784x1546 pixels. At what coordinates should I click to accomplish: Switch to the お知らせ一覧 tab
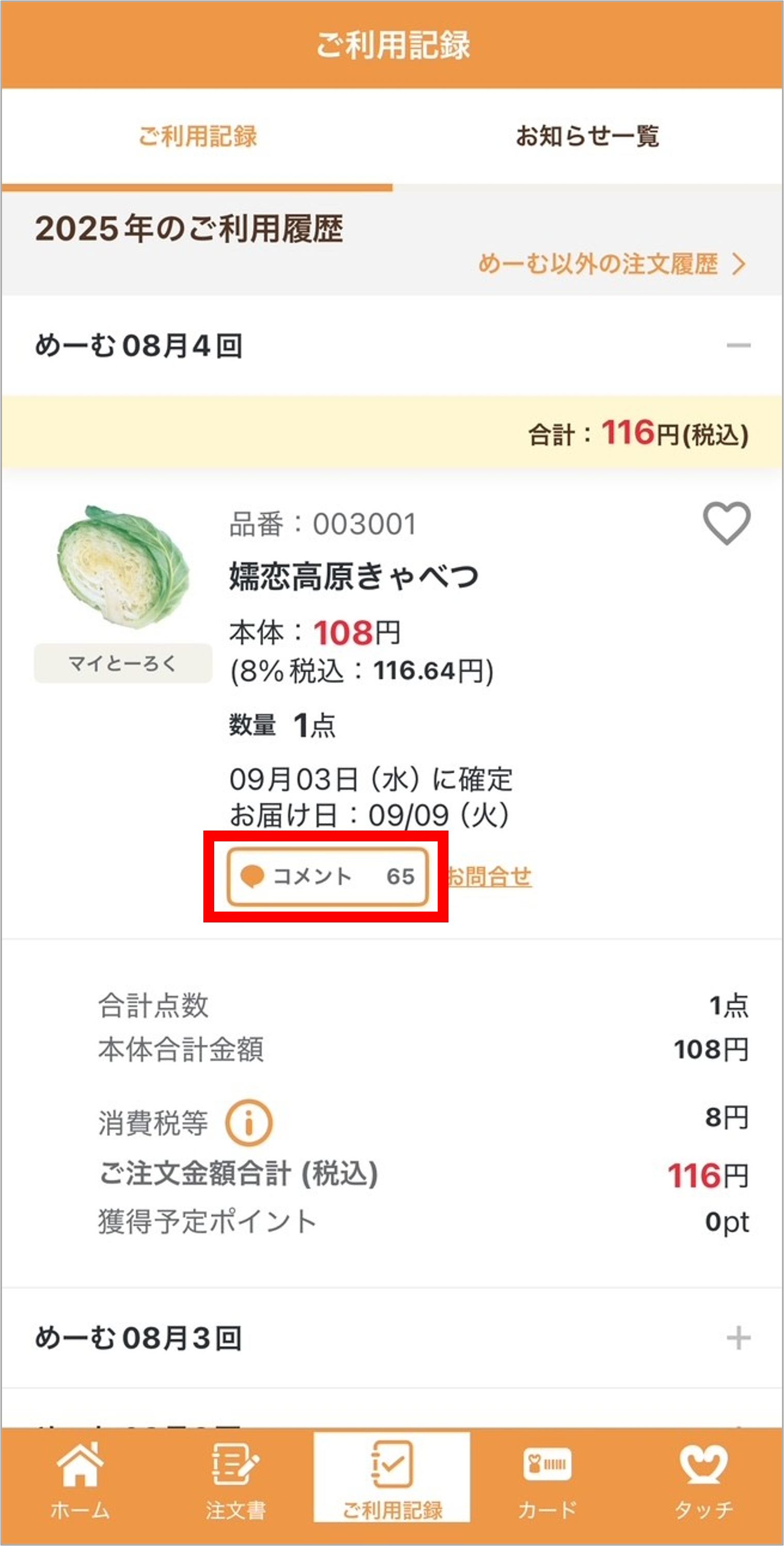pos(587,137)
